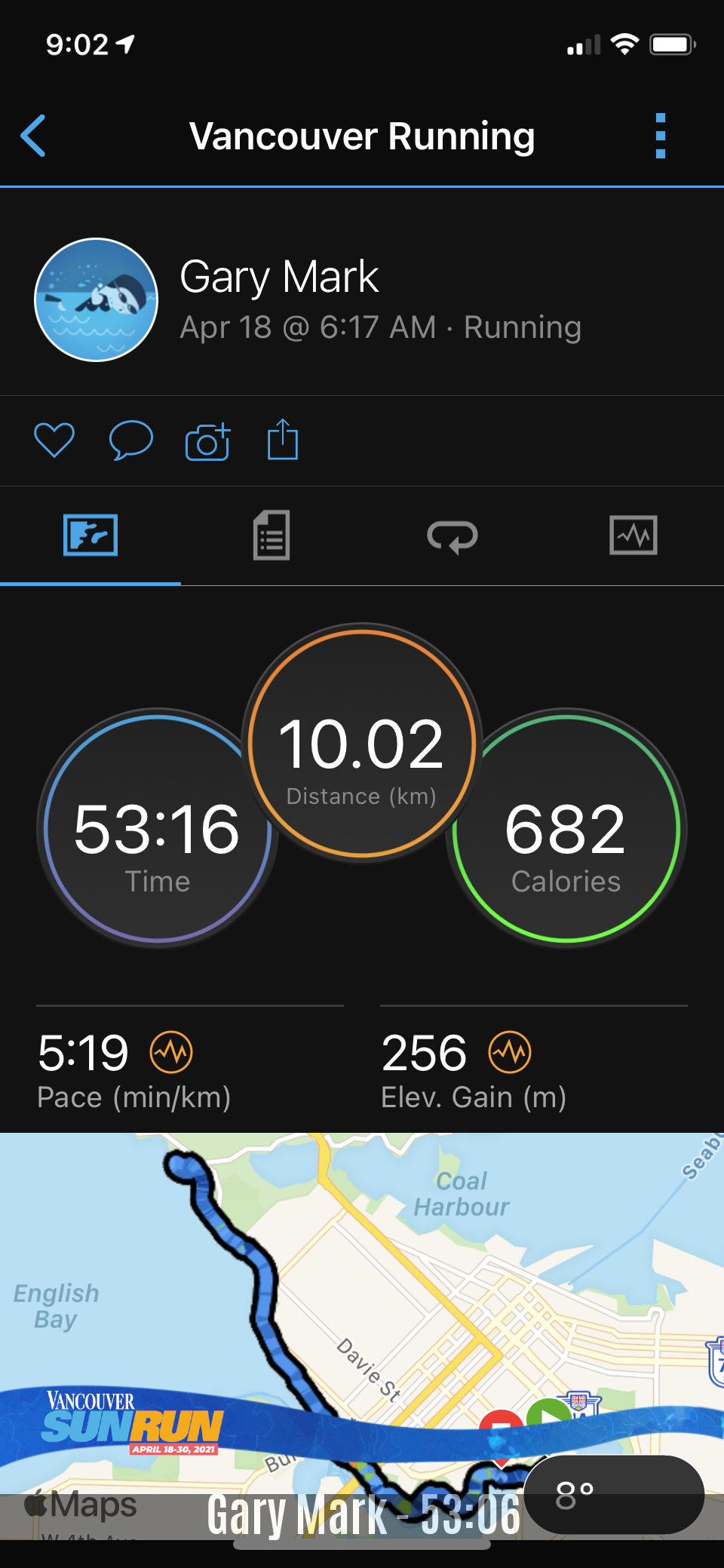Like this activity with the heart icon
This screenshot has height=1568, width=724.
pyautogui.click(x=54, y=440)
